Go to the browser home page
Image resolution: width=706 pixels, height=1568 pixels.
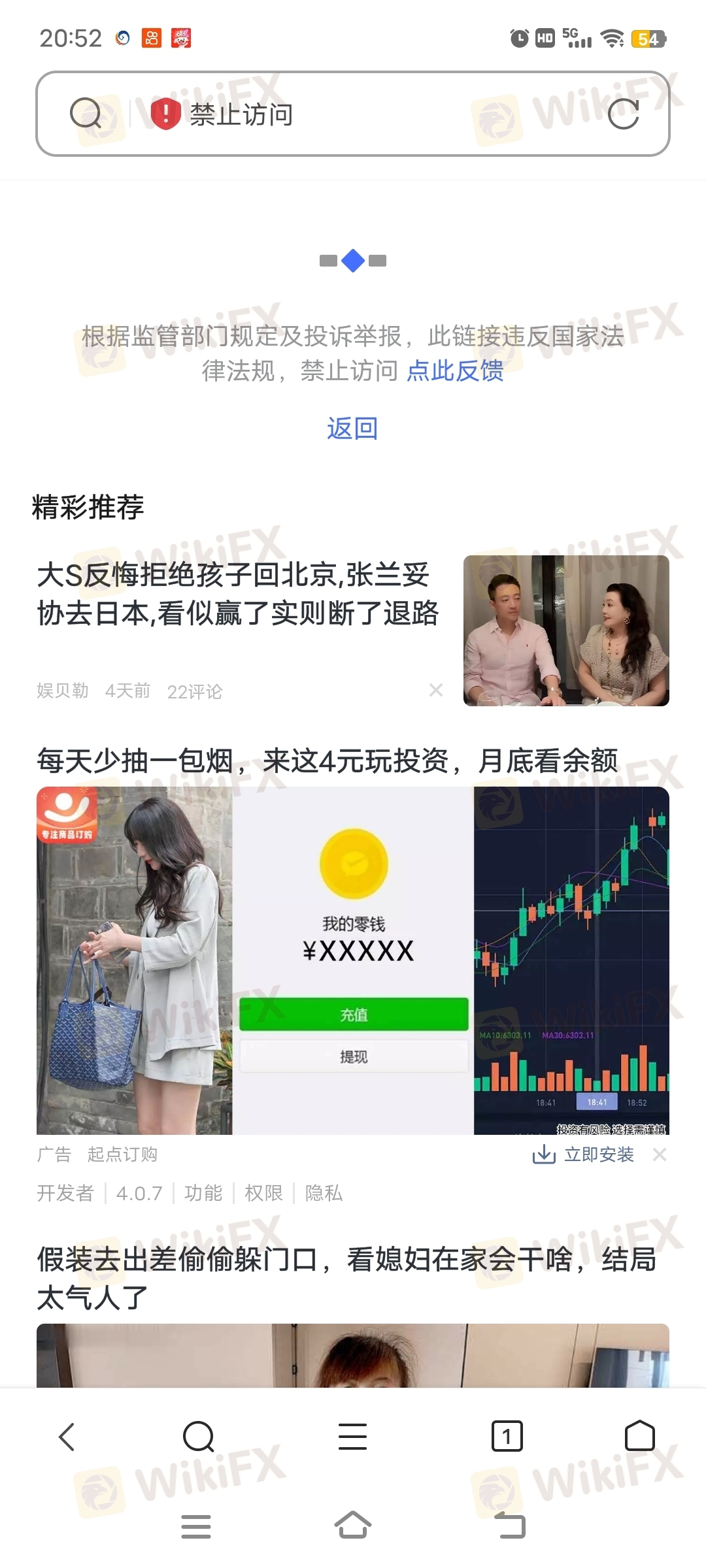click(x=639, y=1436)
